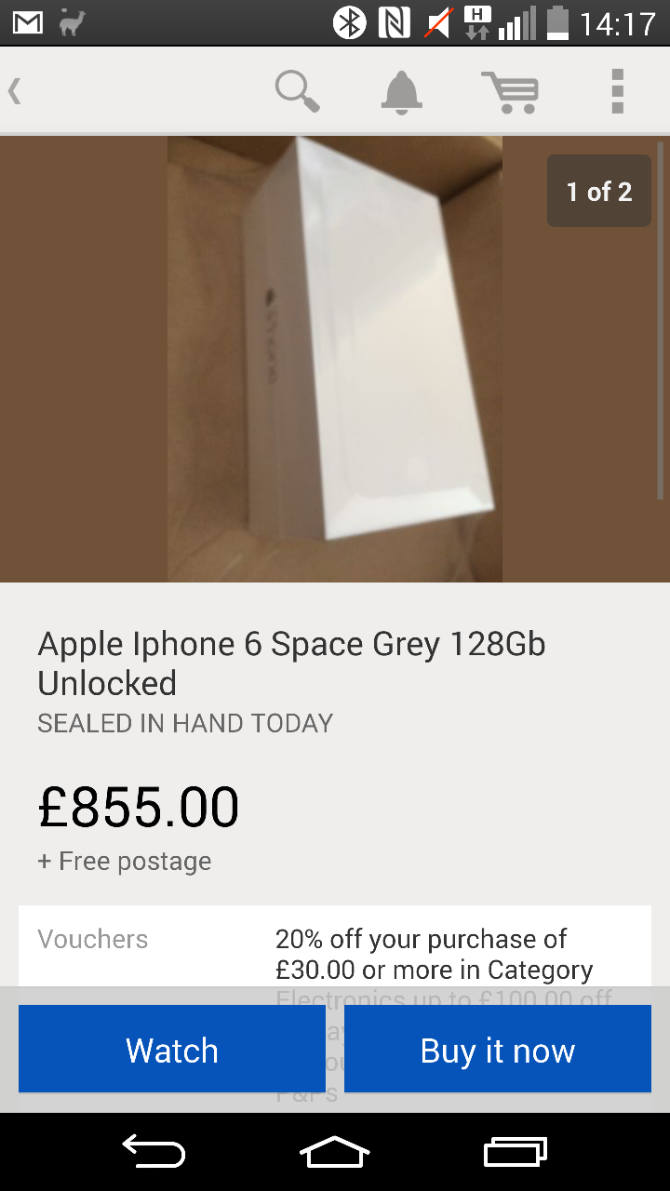Go back using the top-left arrow

click(14, 91)
